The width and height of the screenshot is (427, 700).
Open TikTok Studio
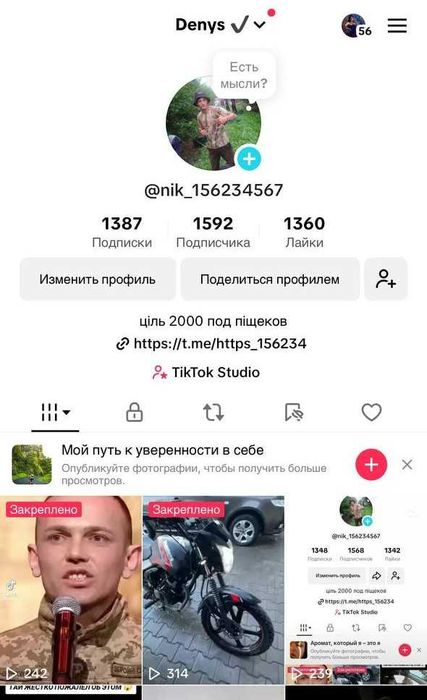point(206,372)
